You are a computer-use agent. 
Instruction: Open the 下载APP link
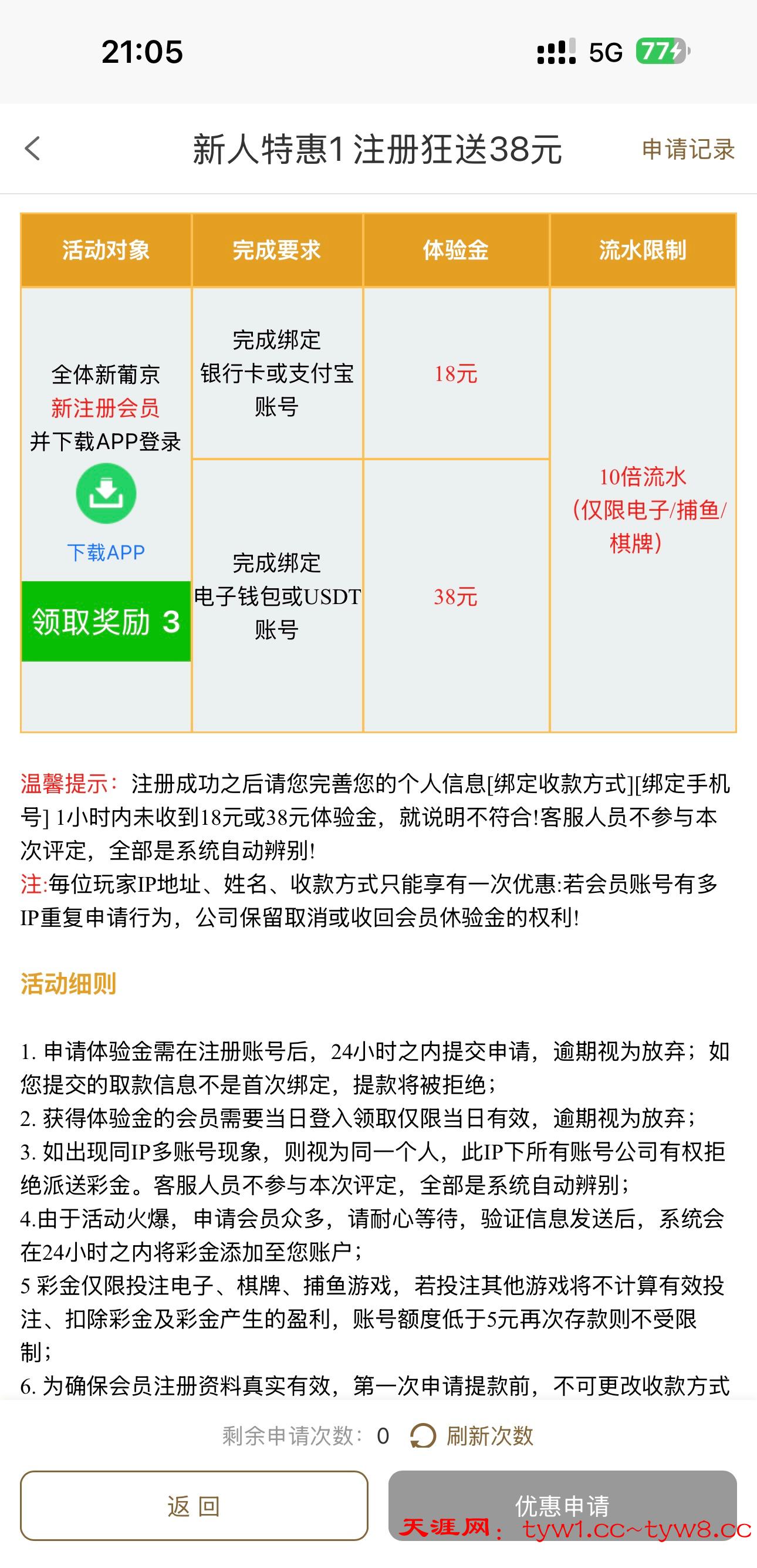coord(106,552)
